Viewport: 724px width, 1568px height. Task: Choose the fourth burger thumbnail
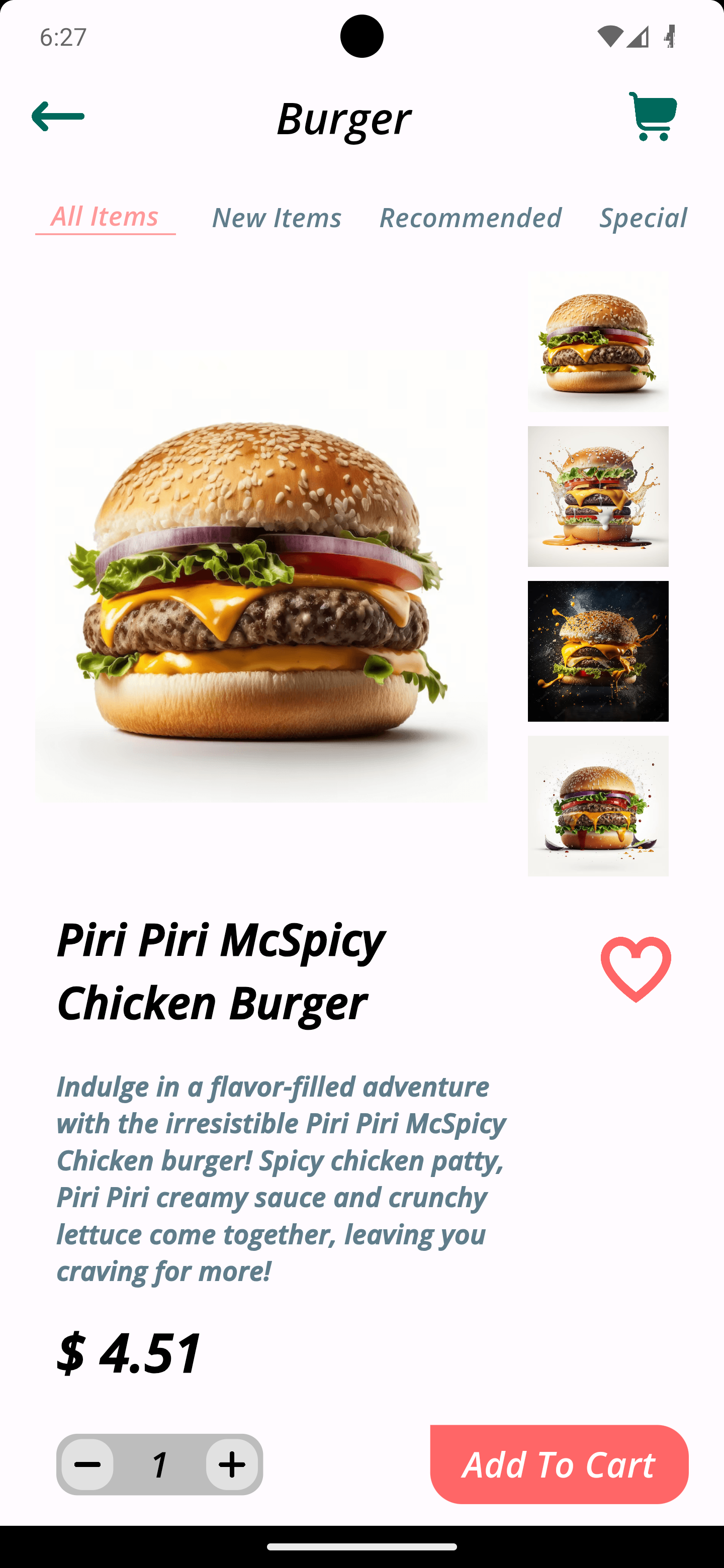coord(597,805)
